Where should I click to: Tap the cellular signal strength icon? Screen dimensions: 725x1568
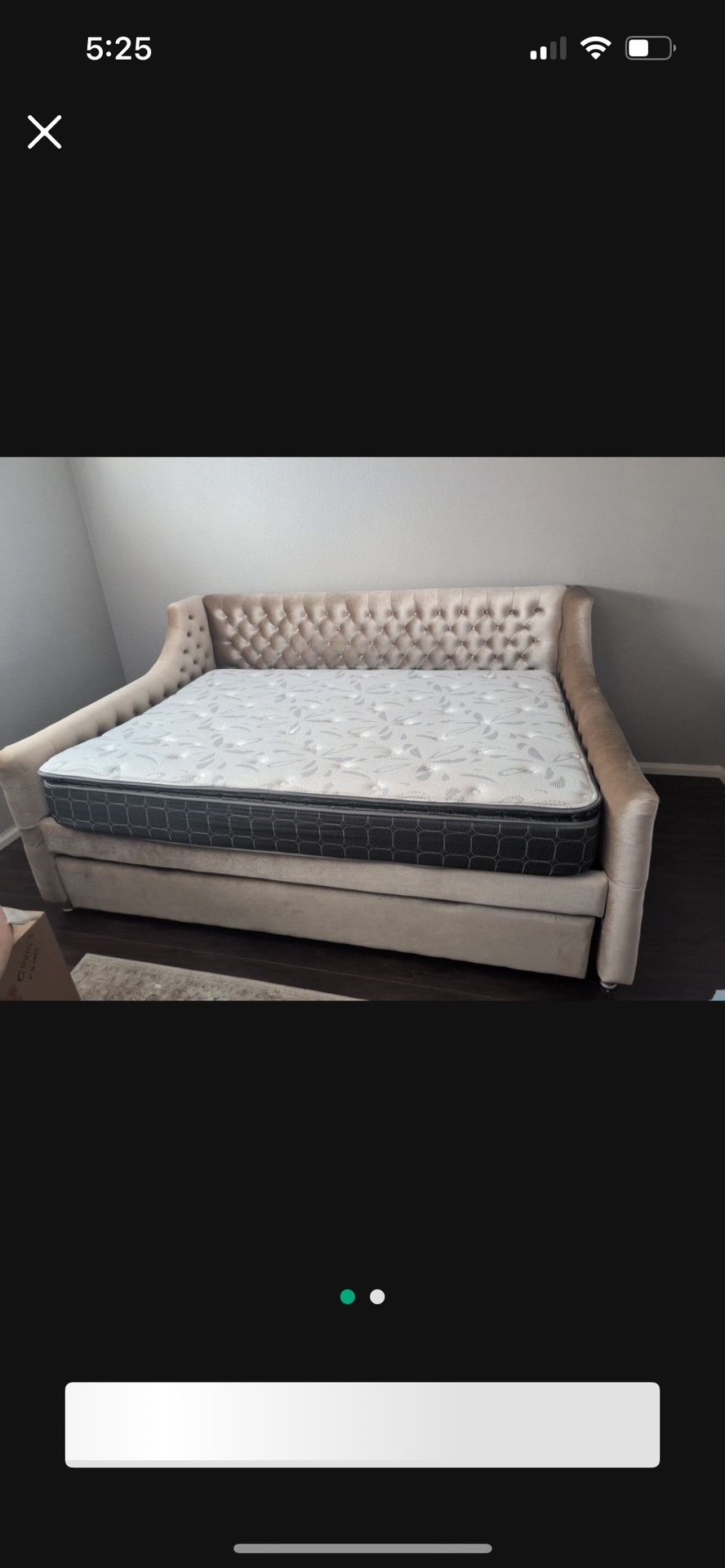(546, 48)
